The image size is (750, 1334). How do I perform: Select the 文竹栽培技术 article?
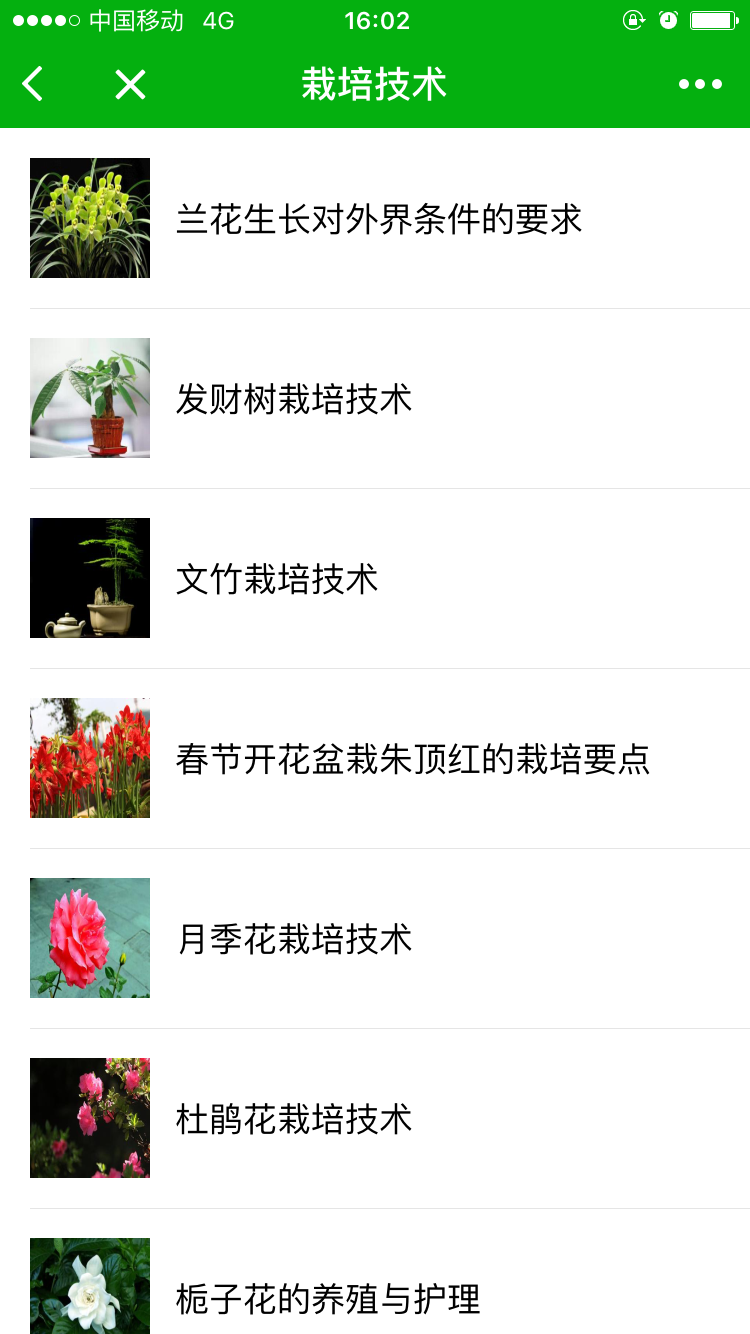coord(277,579)
